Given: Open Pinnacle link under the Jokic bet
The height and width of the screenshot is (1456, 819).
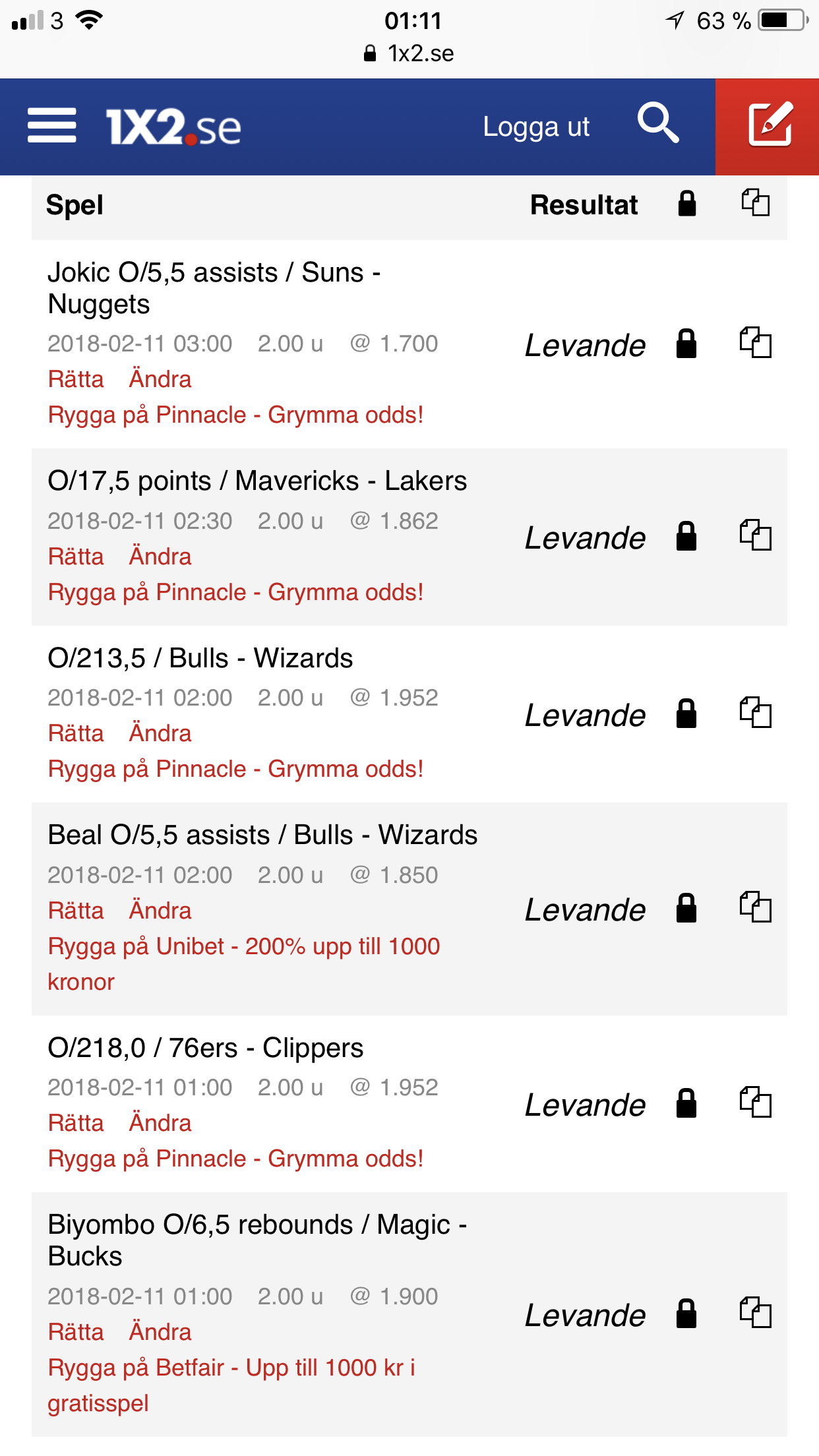Looking at the screenshot, I should point(235,415).
